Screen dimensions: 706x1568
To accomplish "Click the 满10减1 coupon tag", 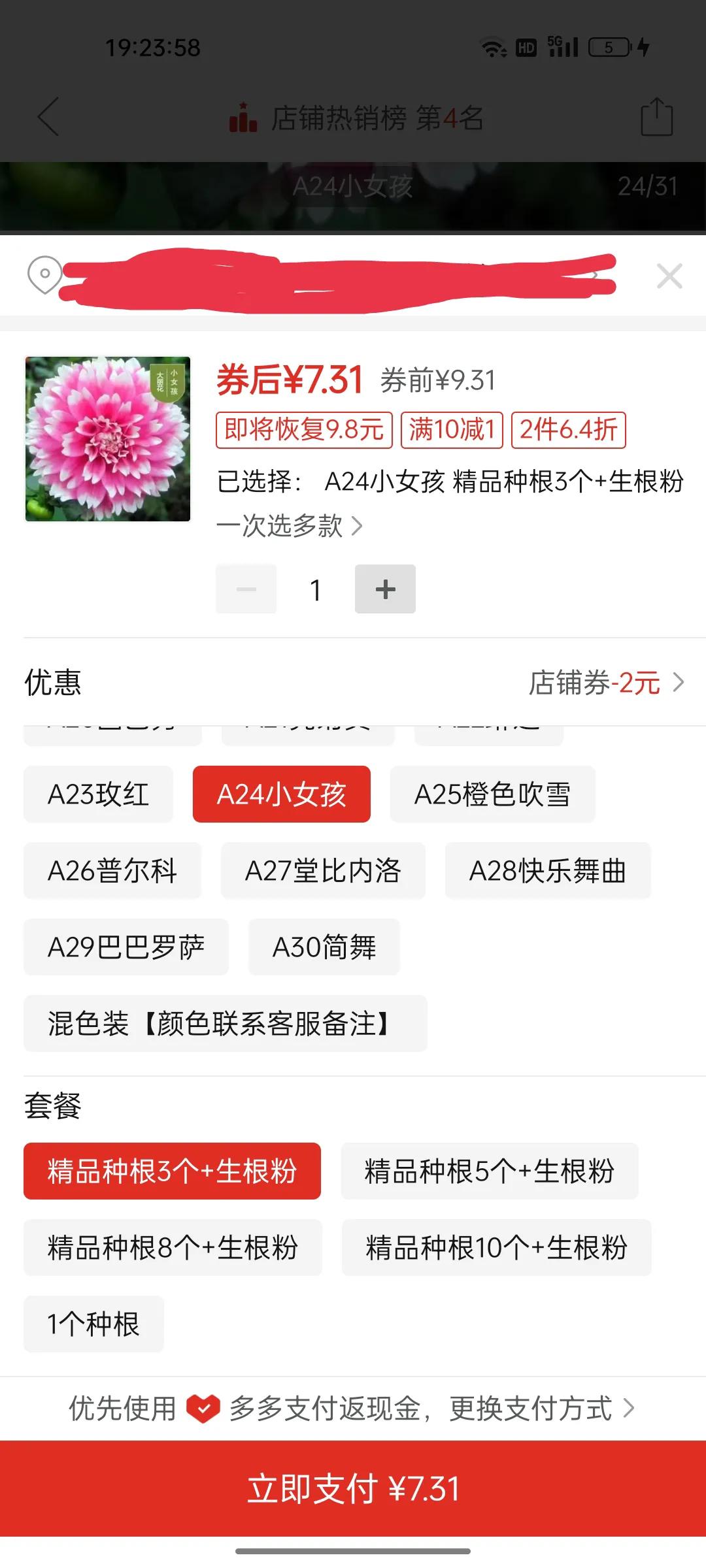I will 452,430.
